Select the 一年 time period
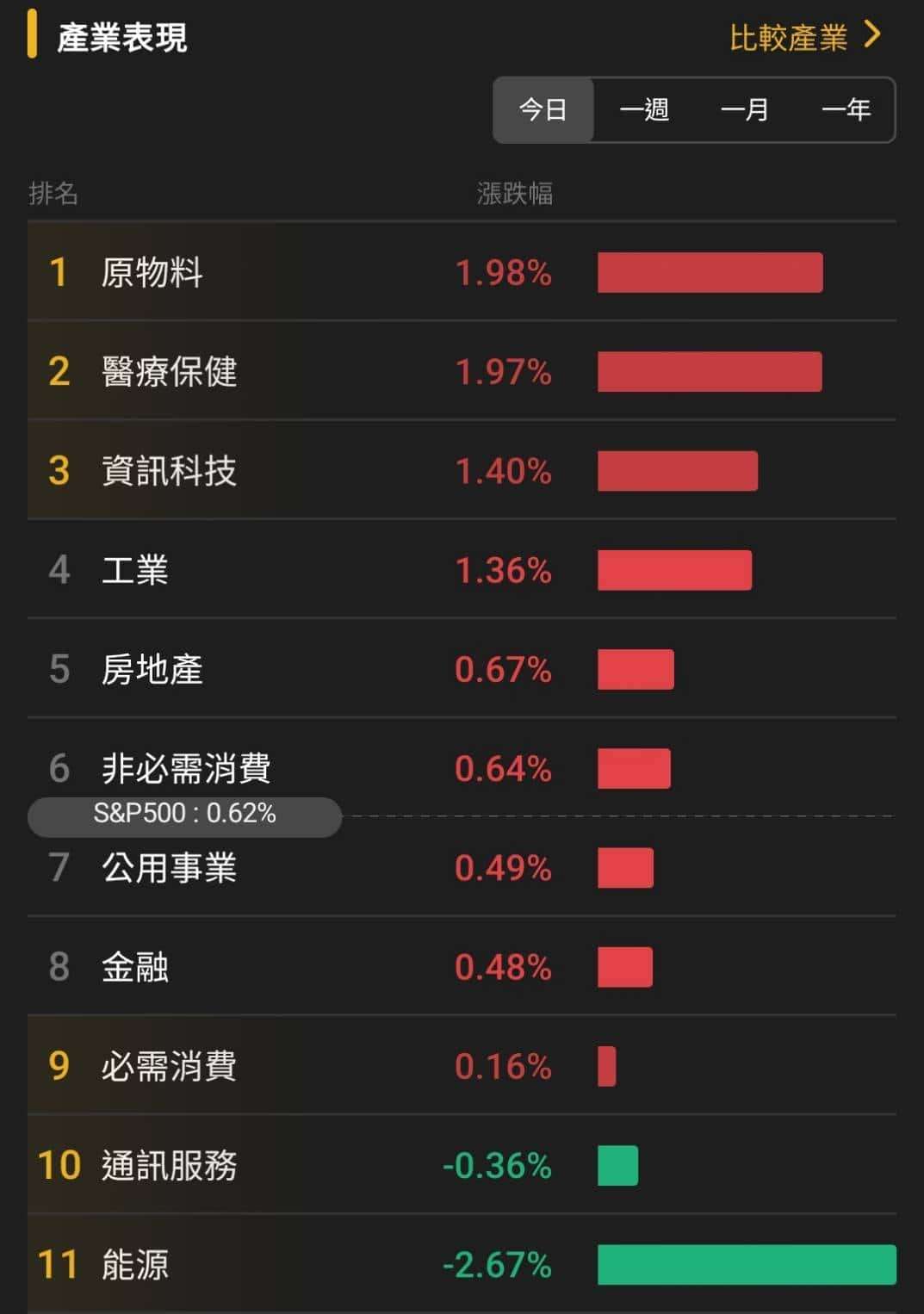The image size is (924, 1314). coord(847,109)
